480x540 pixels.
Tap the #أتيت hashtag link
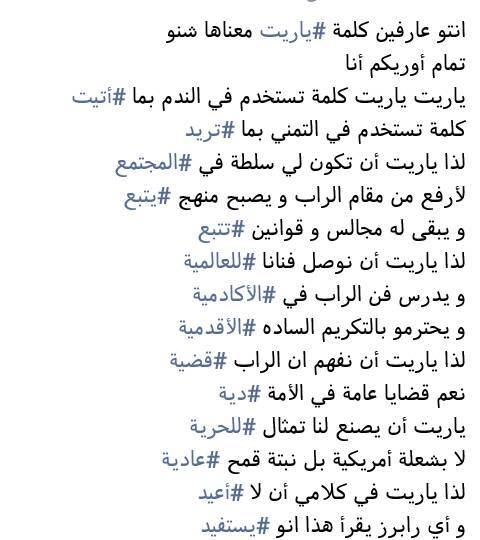point(99,97)
